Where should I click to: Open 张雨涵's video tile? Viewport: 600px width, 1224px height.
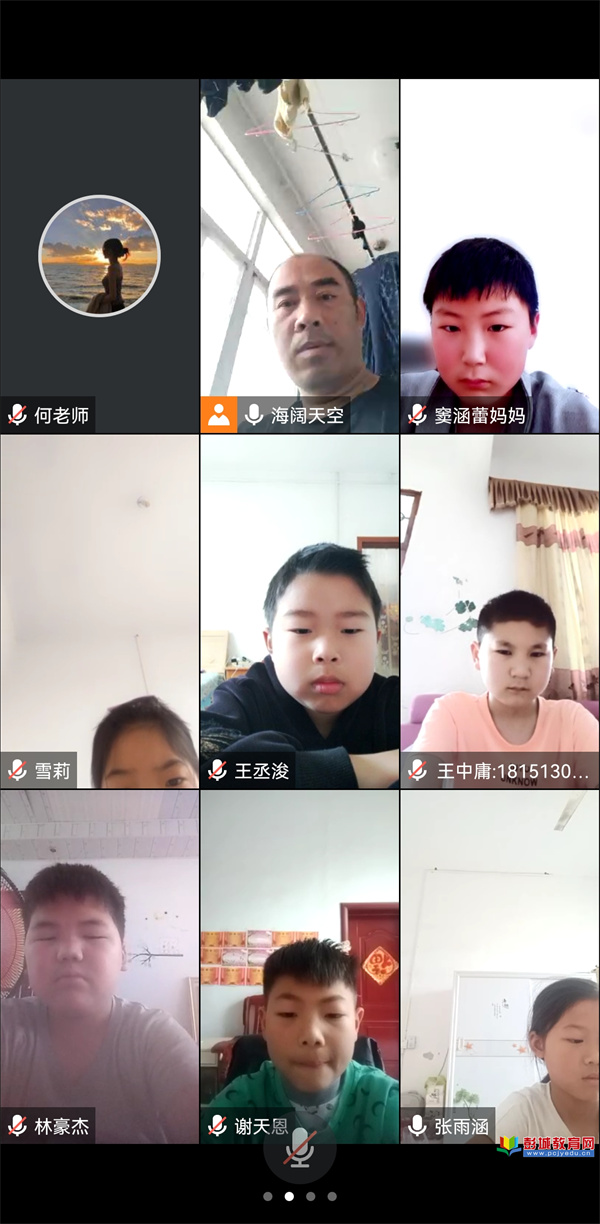500,966
